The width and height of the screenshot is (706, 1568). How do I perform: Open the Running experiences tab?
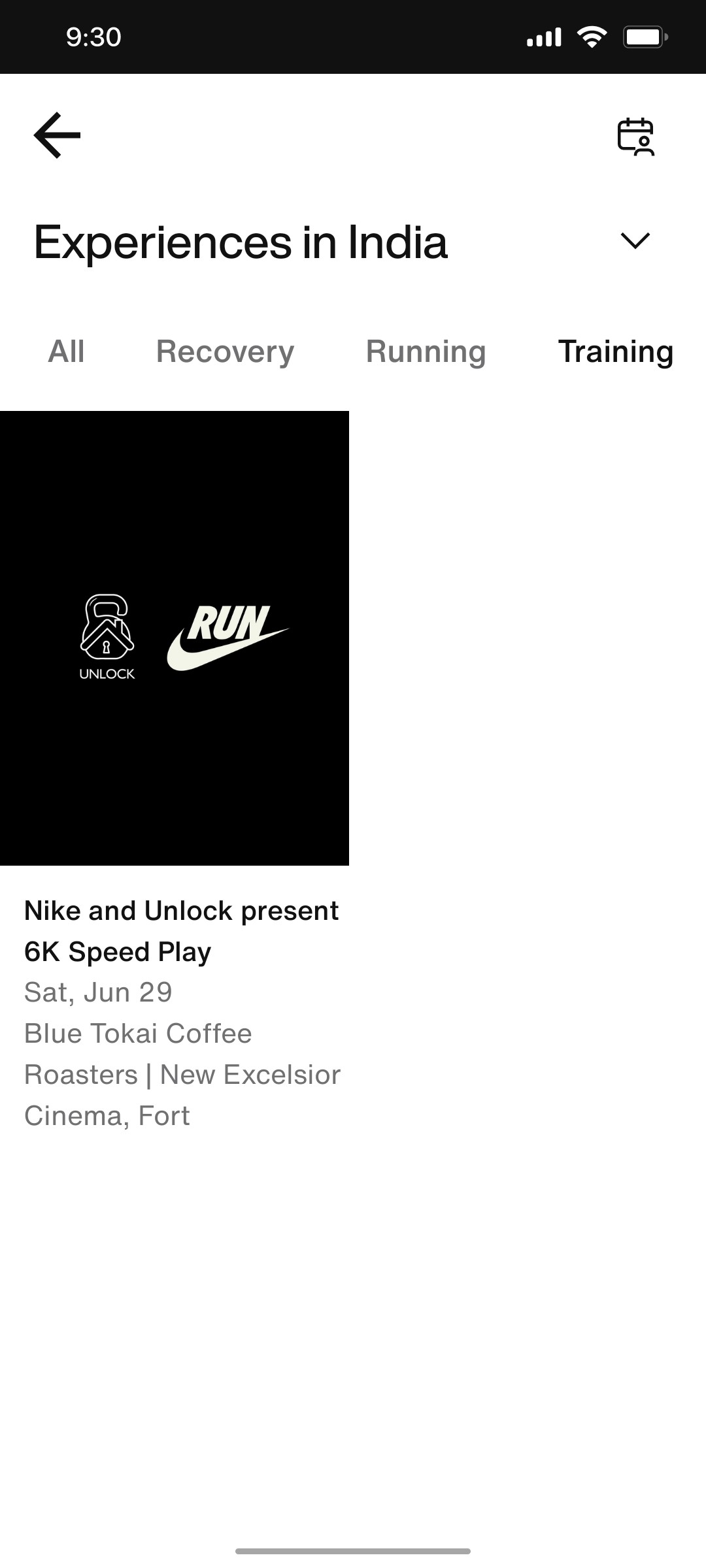coord(426,351)
